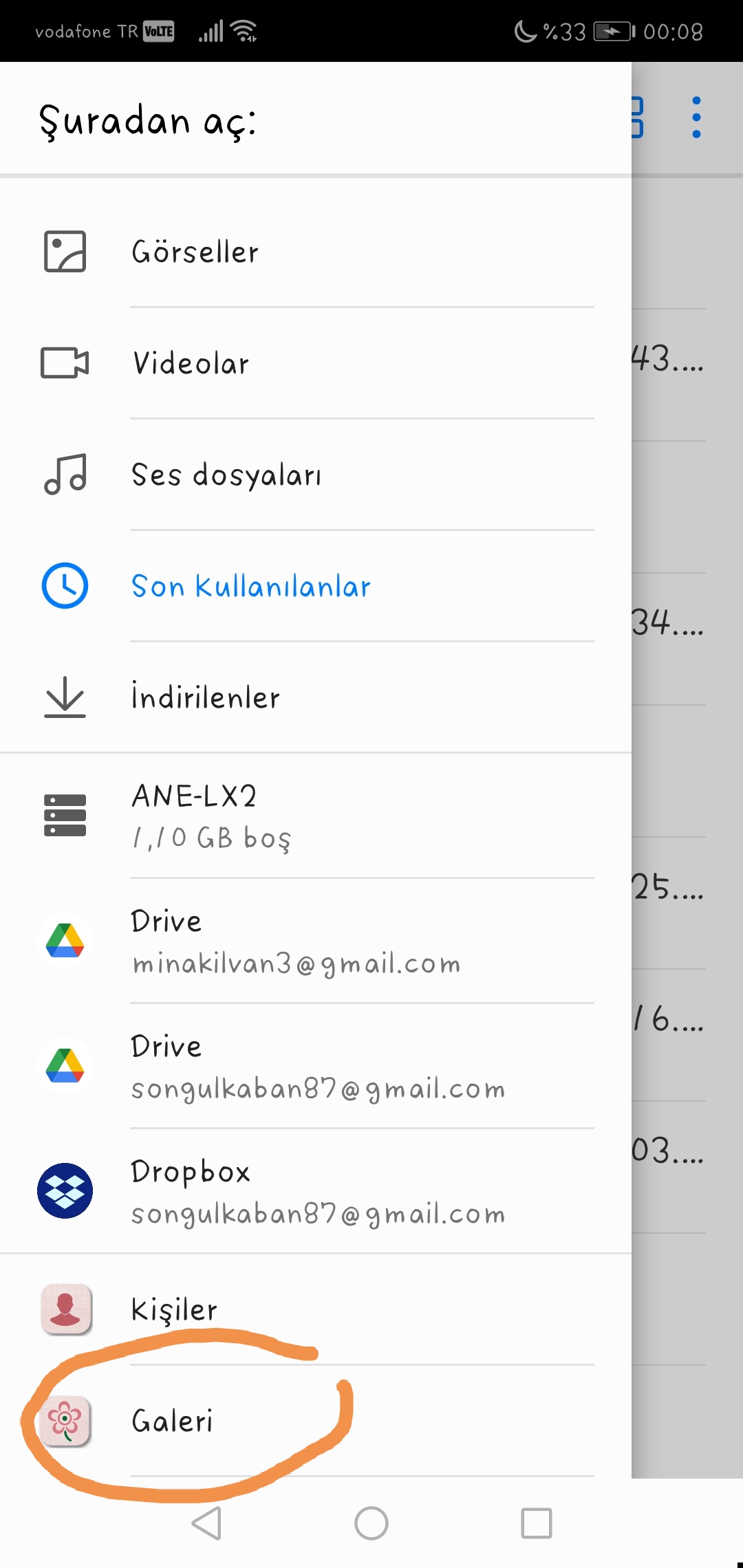
Task: Tap the system back button
Action: click(x=206, y=1523)
